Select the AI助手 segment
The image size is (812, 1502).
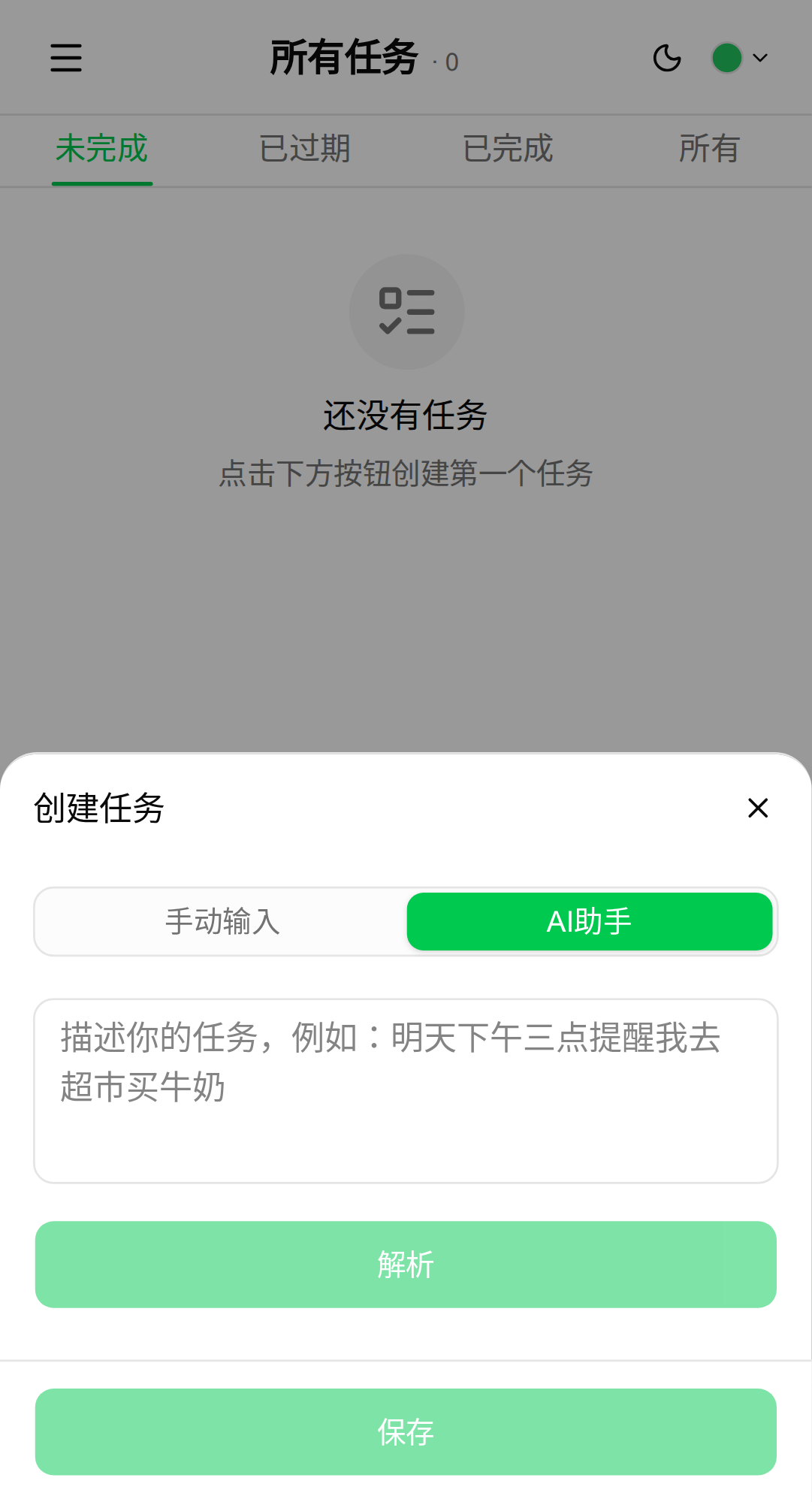pyautogui.click(x=589, y=921)
